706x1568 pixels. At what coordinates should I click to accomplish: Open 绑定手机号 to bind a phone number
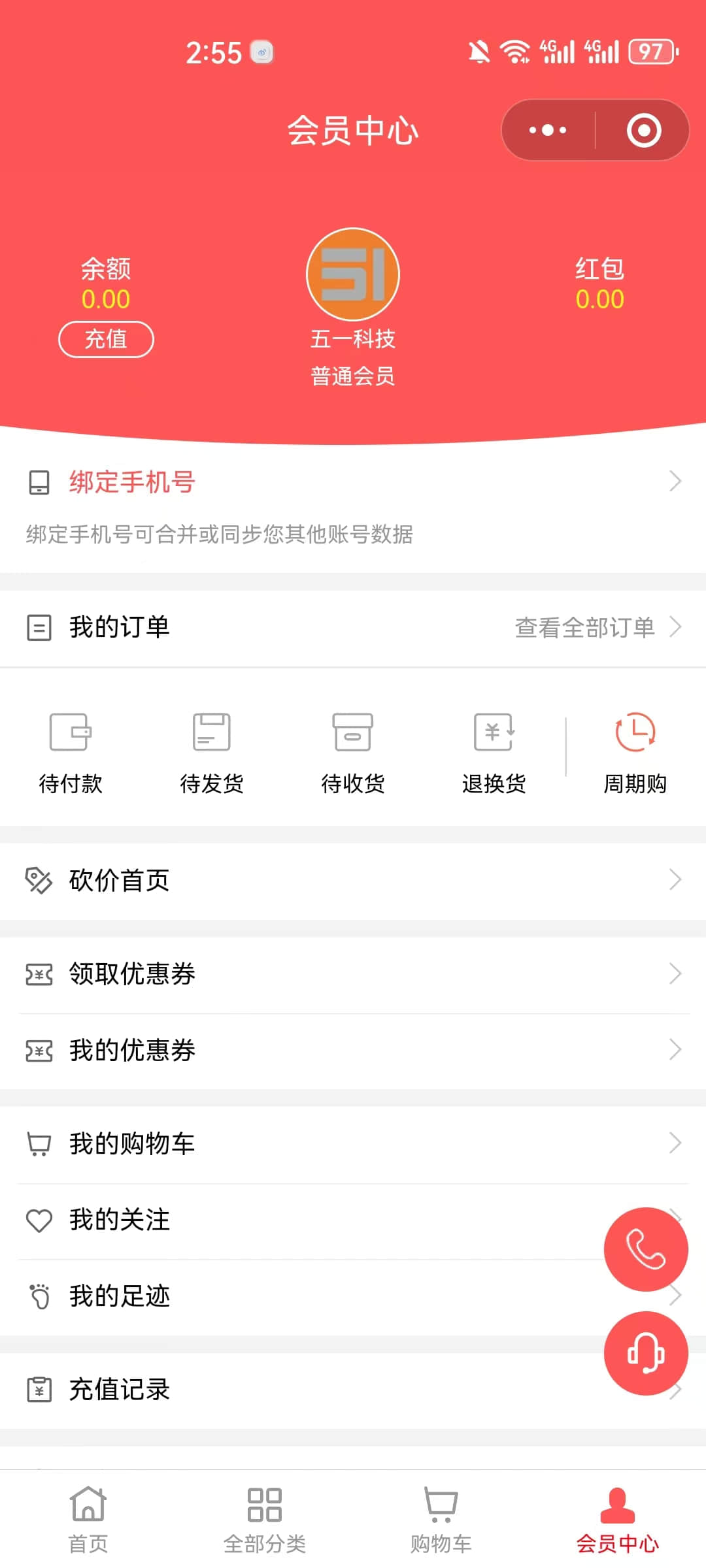pyautogui.click(x=353, y=482)
